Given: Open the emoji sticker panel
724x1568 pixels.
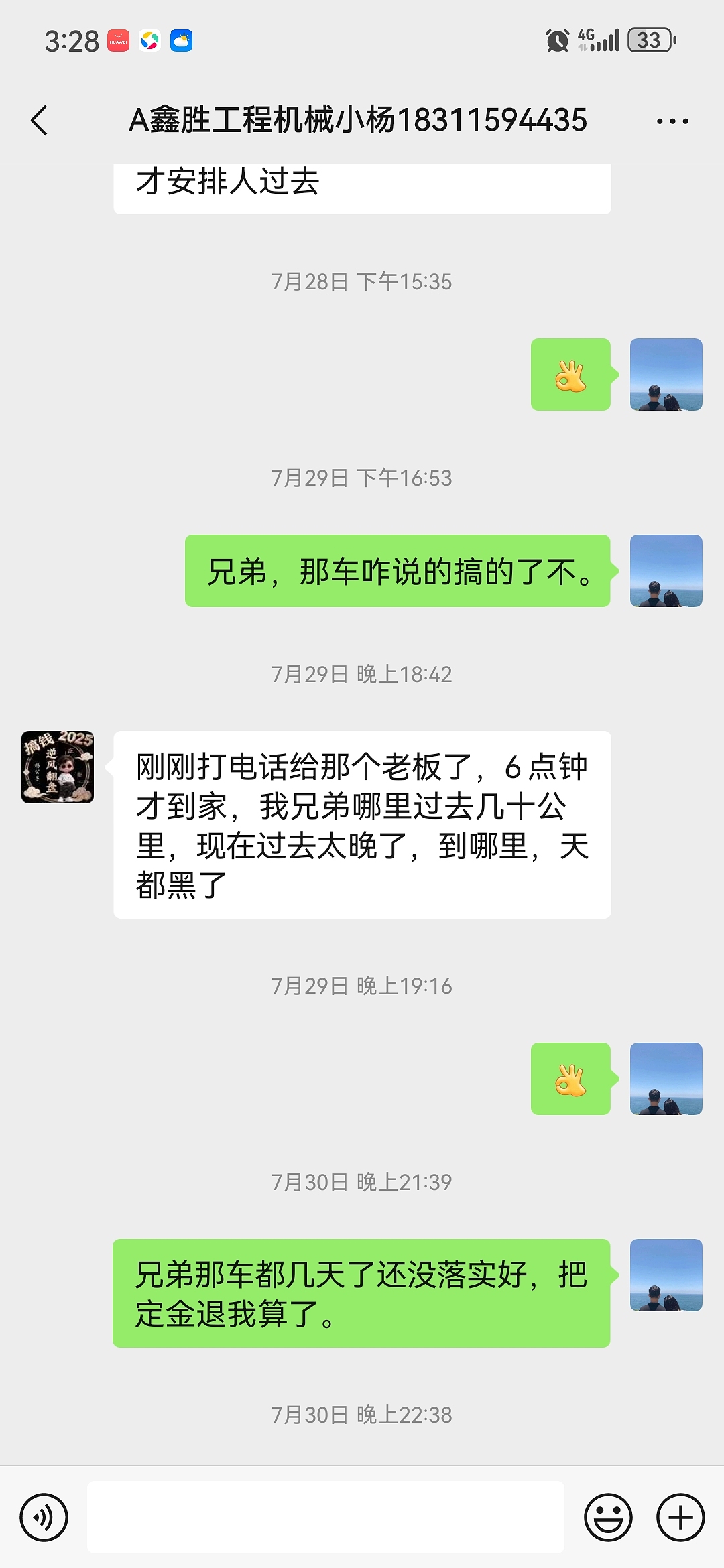Looking at the screenshot, I should pyautogui.click(x=608, y=1518).
